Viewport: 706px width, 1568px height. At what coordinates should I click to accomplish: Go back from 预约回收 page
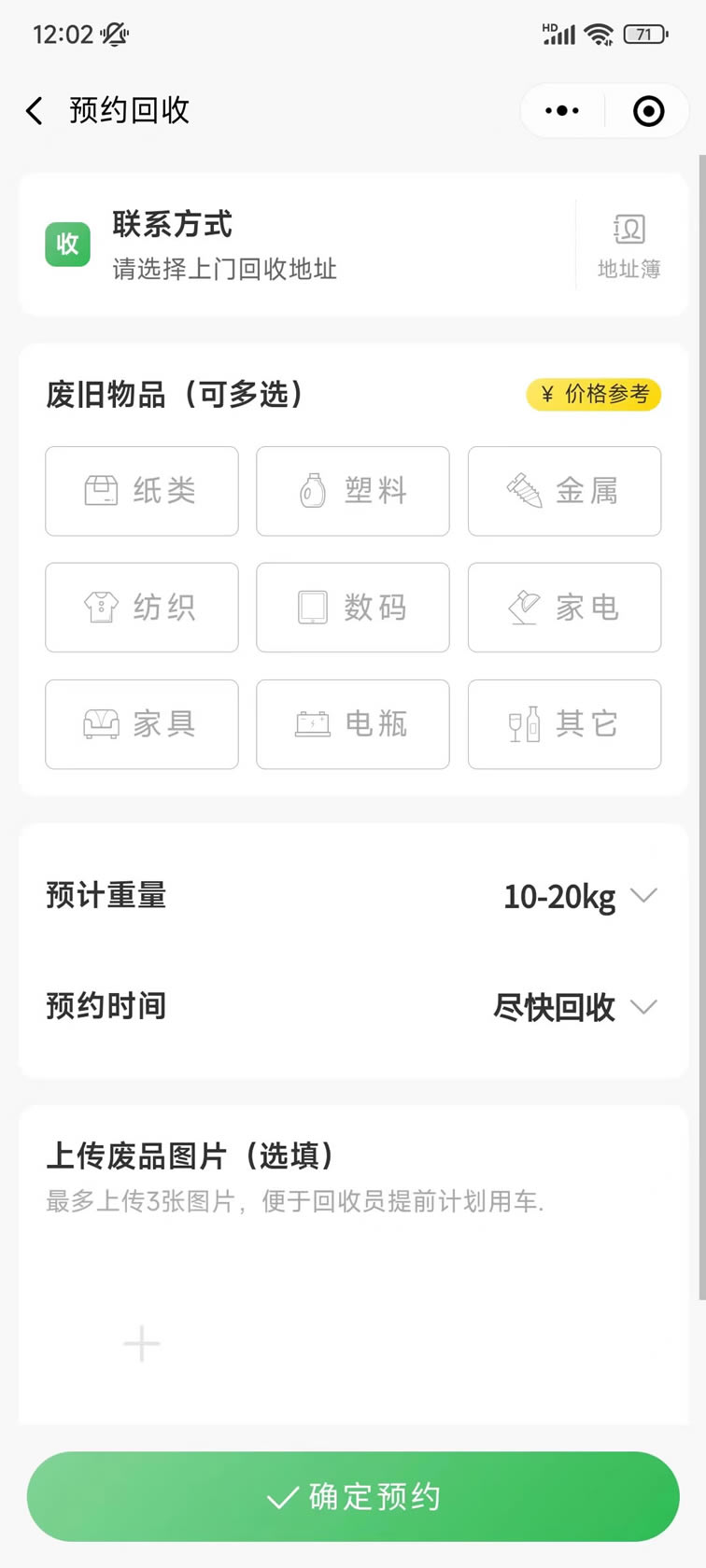coord(35,111)
